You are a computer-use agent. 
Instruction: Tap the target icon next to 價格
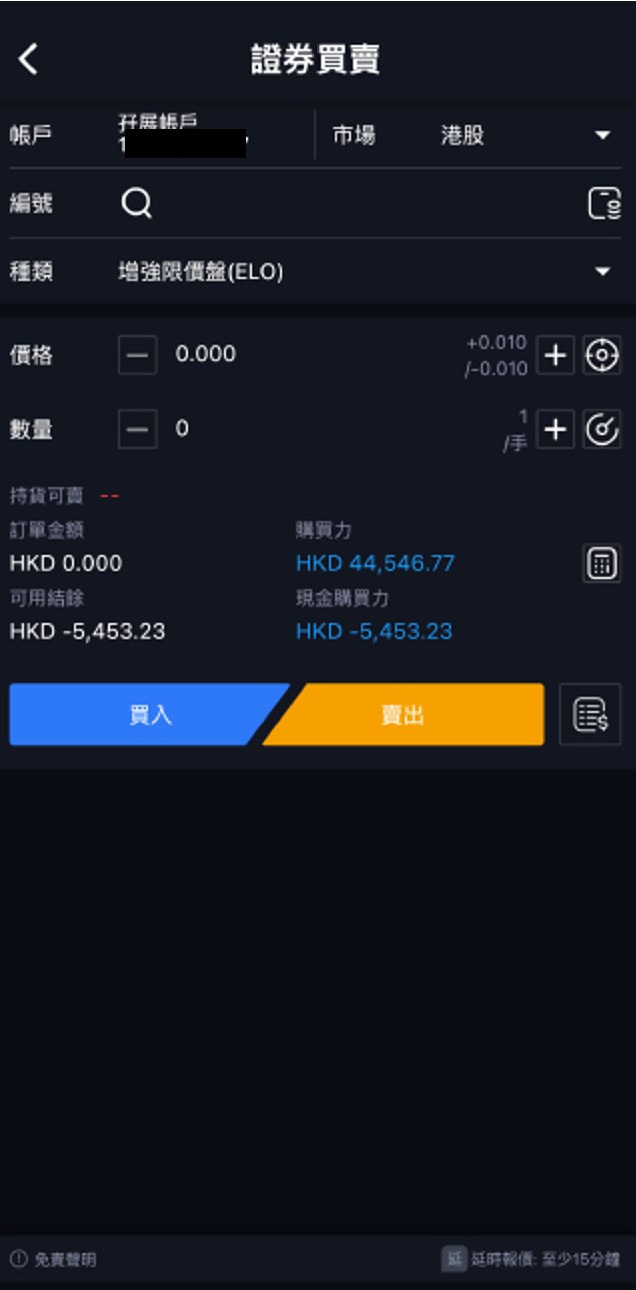[x=602, y=355]
